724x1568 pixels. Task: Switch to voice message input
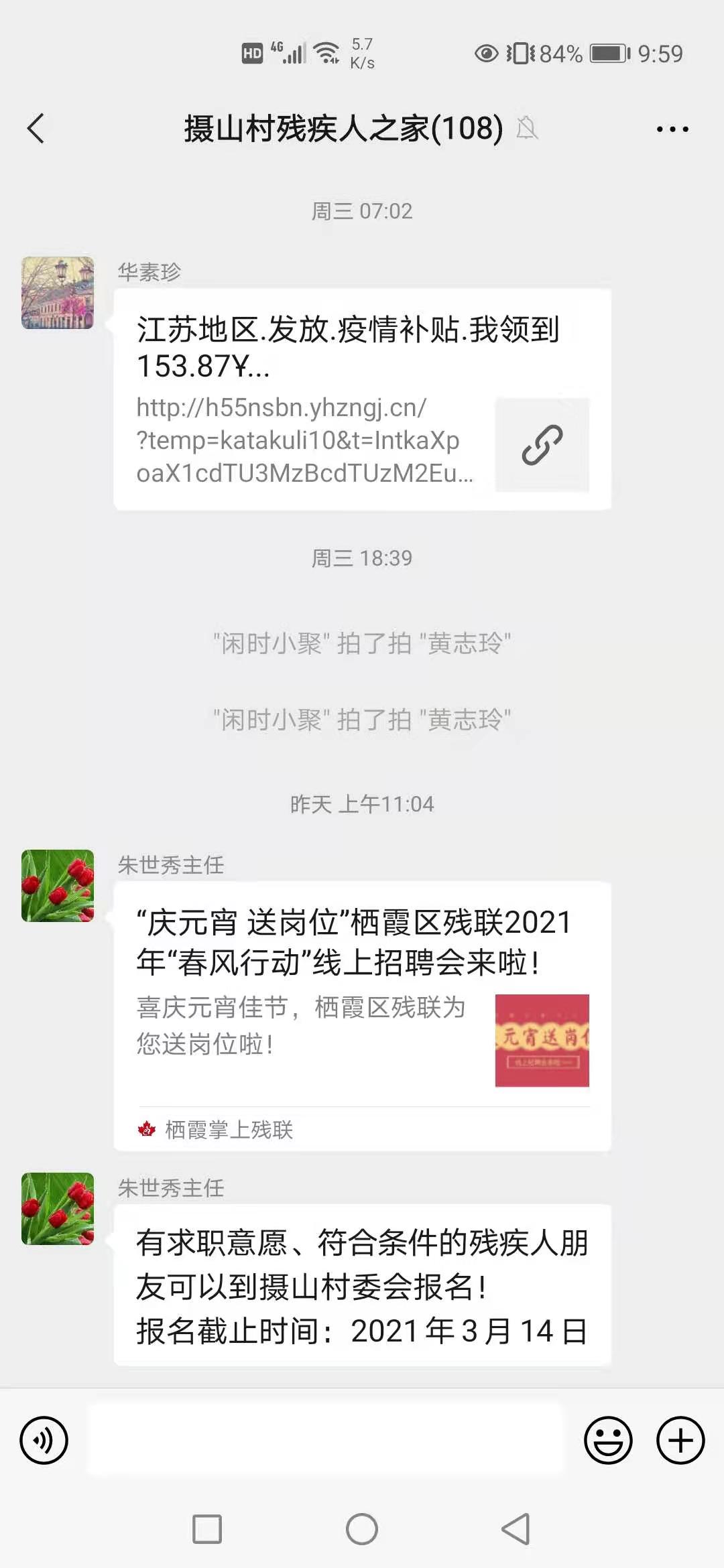pyautogui.click(x=44, y=1440)
